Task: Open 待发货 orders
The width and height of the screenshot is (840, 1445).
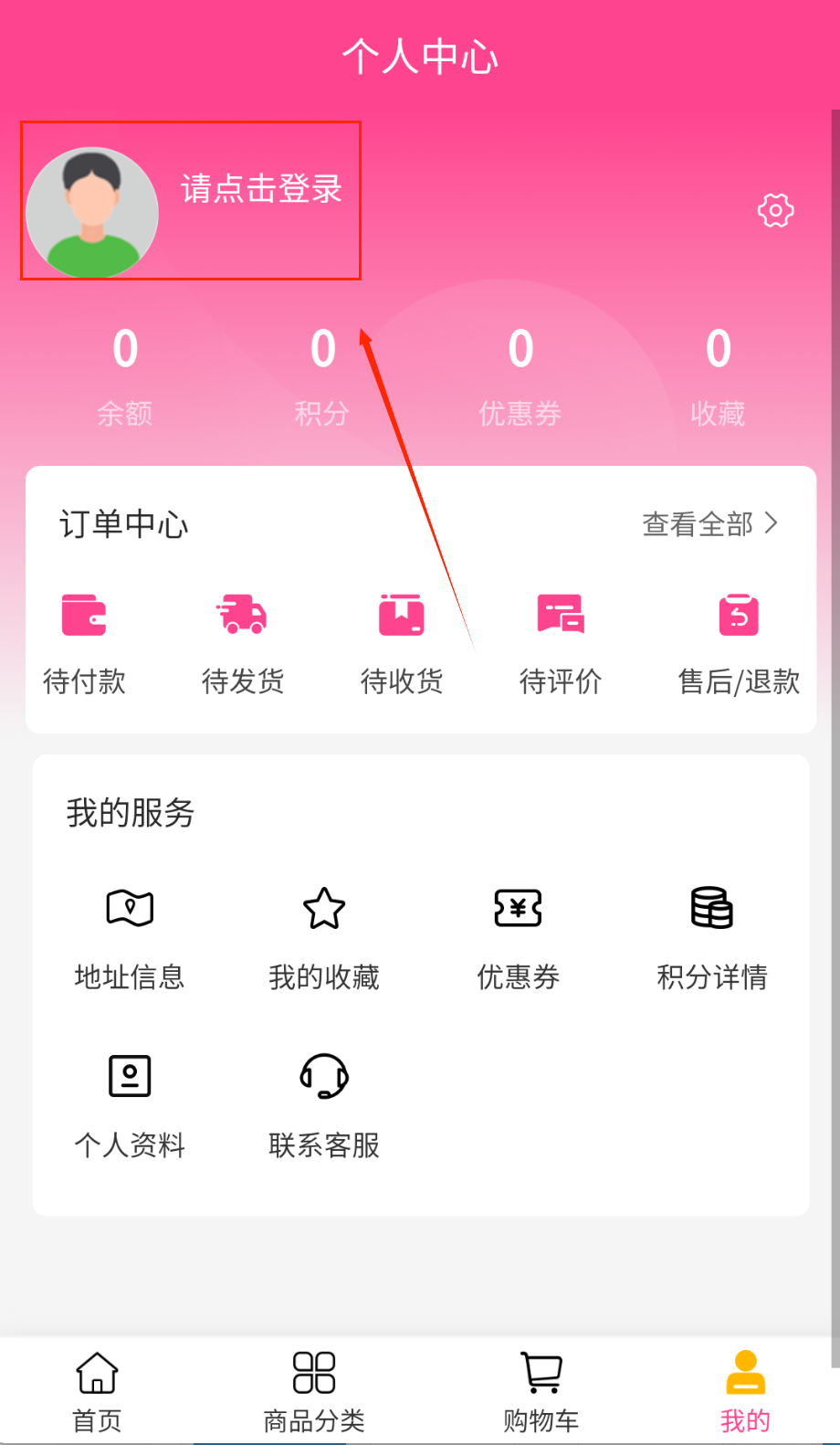Action: click(242, 639)
